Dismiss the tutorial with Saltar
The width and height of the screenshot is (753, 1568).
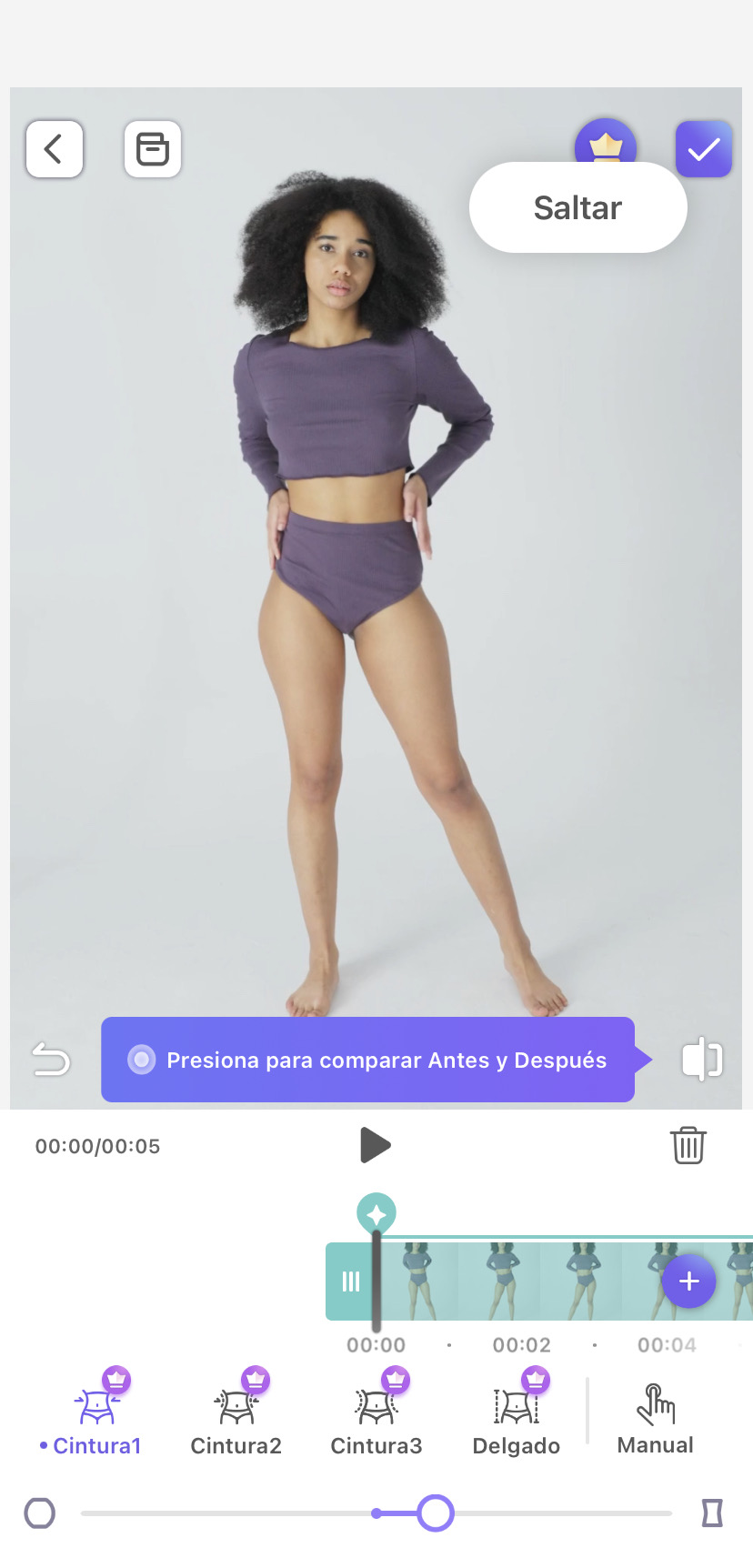coord(577,206)
